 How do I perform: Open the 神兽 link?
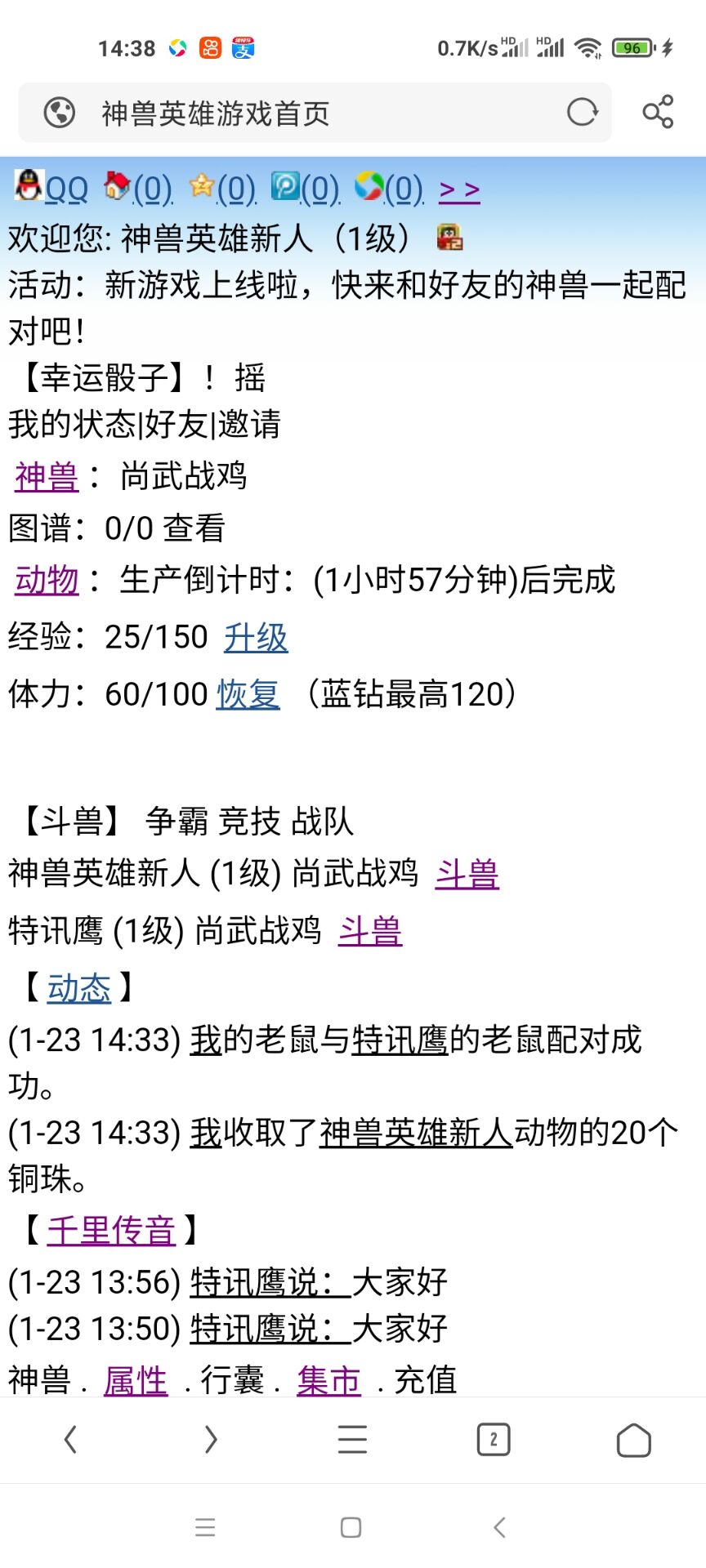pos(47,476)
